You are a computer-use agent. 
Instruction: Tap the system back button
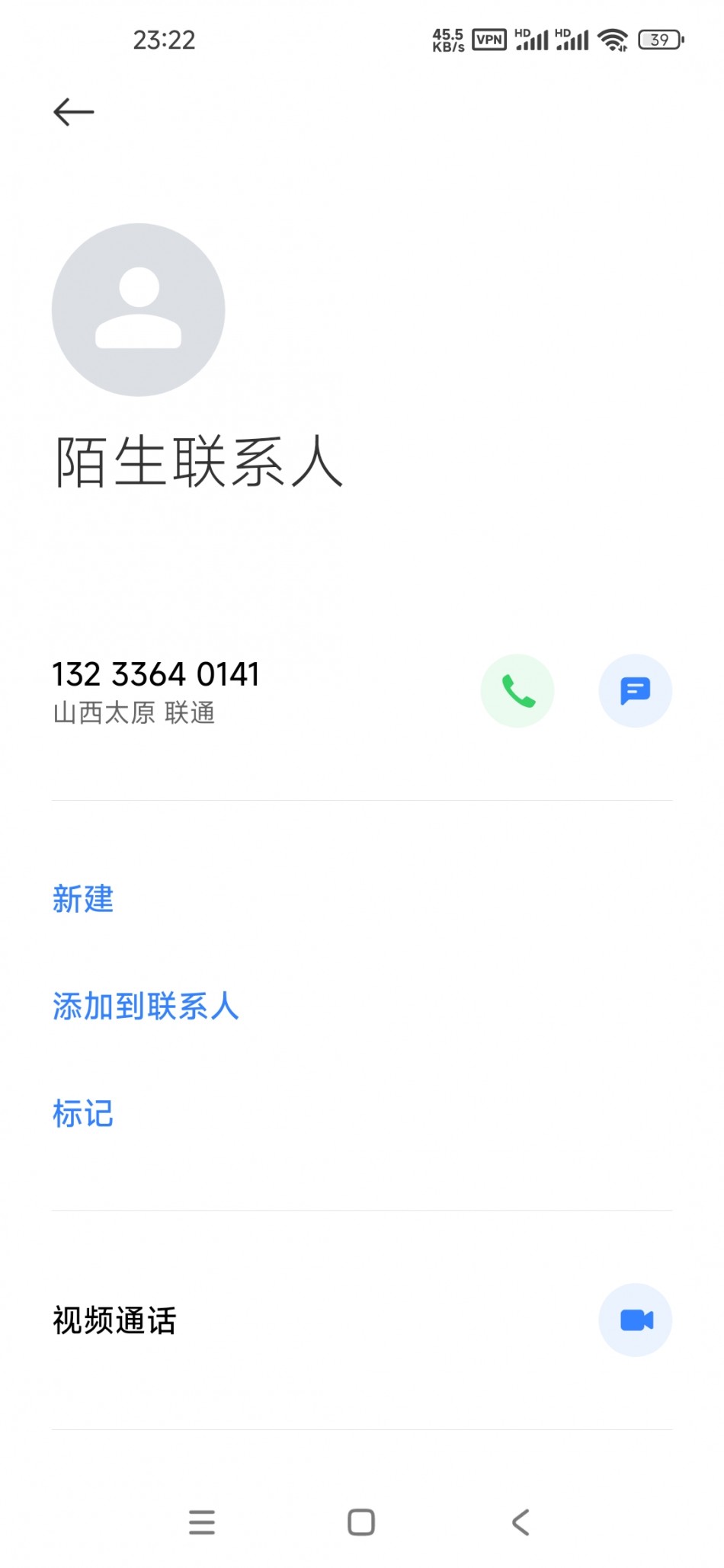[521, 1522]
